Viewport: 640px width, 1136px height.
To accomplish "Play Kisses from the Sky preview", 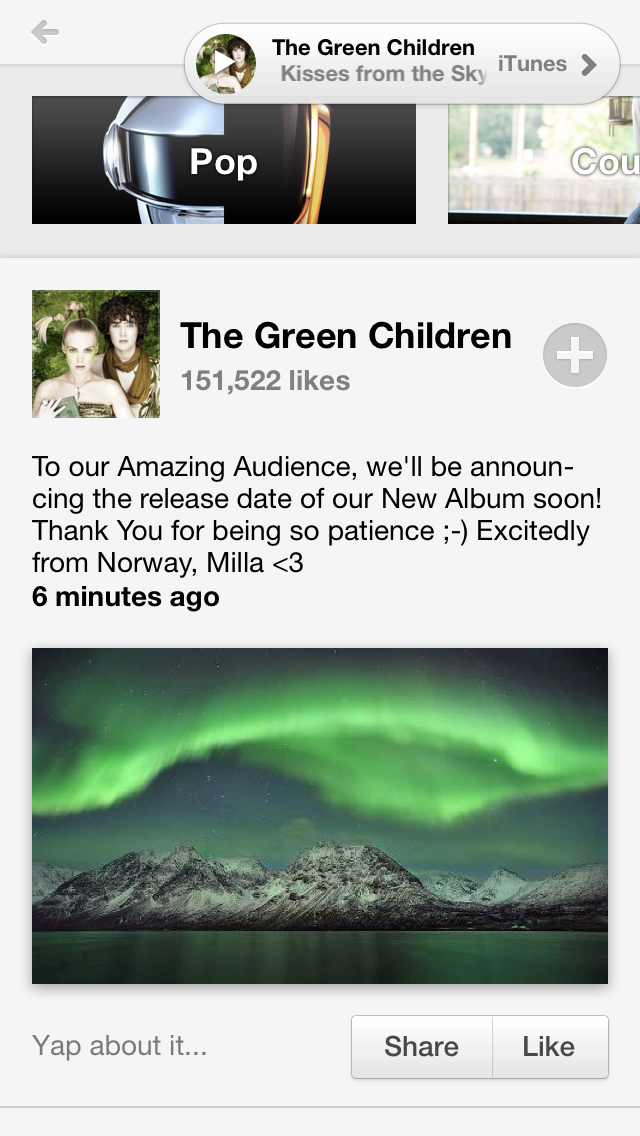I will click(226, 64).
